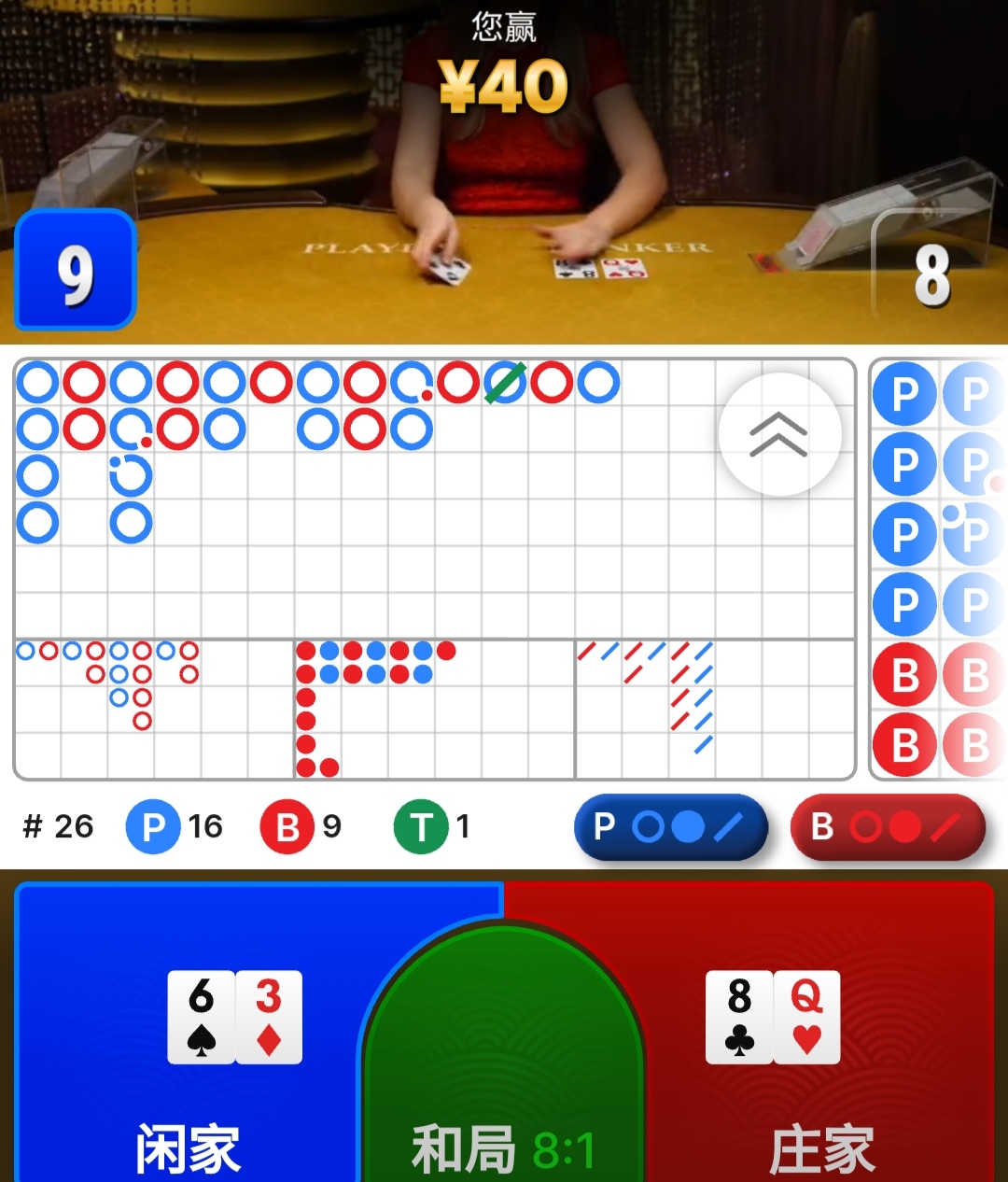Viewport: 1008px width, 1182px height.
Task: Tap the blue P prediction button
Action: 670,827
